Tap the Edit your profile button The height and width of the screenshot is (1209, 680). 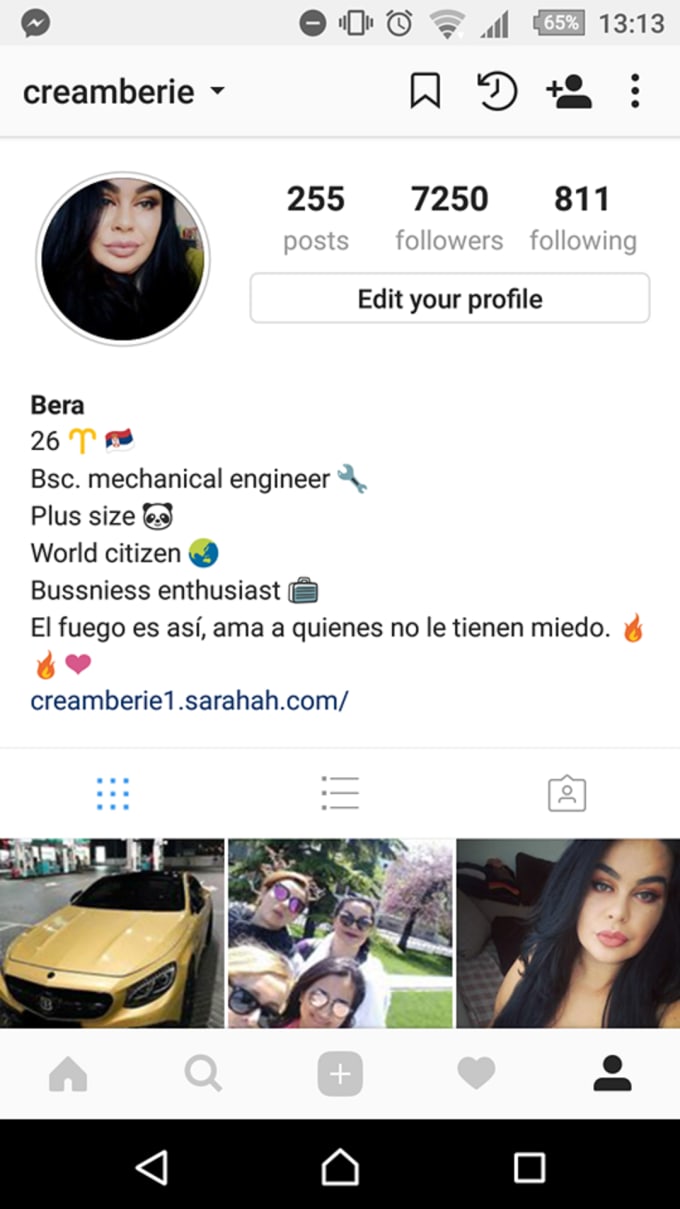click(x=449, y=299)
